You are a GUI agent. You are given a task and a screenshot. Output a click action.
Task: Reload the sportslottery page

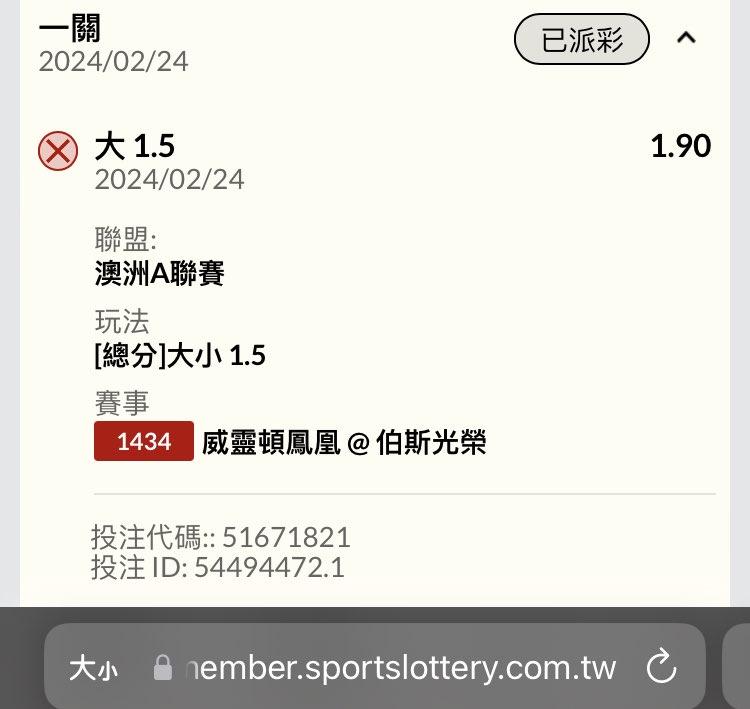pos(662,667)
